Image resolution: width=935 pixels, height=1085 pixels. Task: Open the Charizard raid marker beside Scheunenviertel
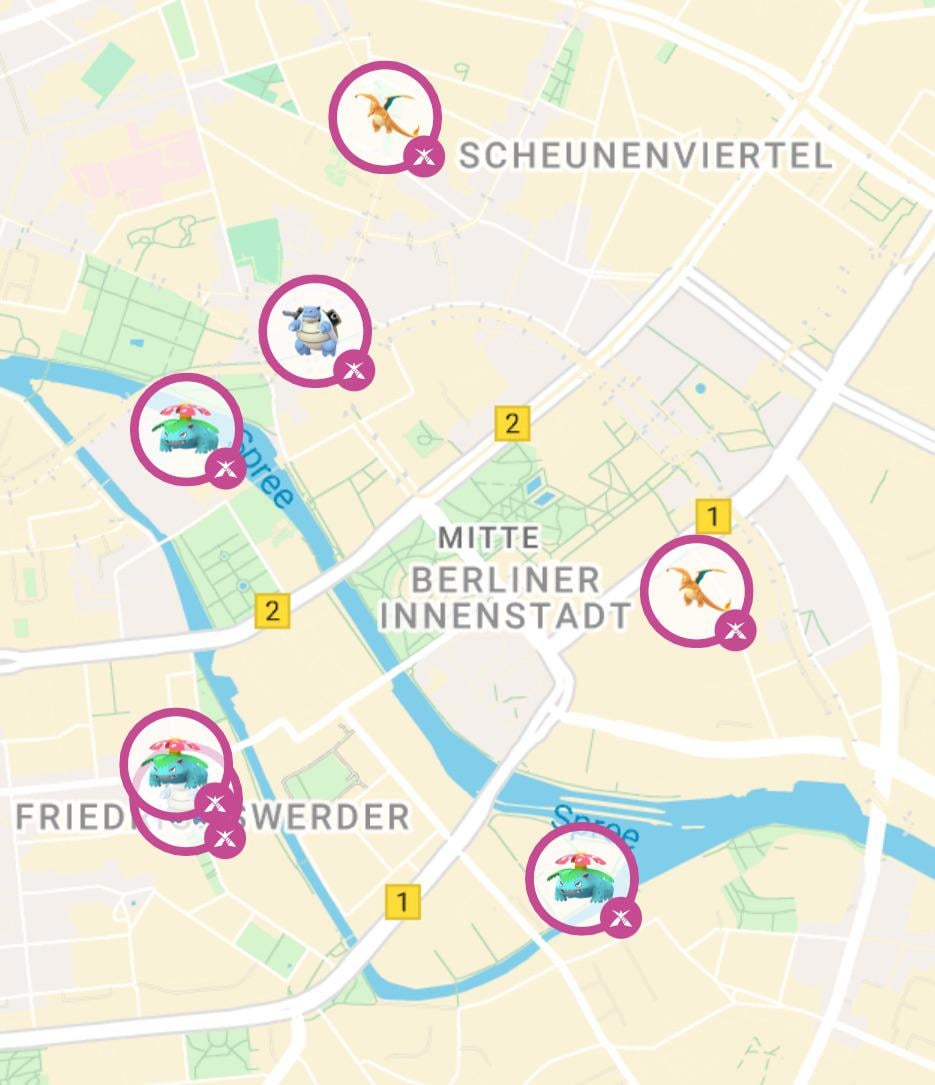click(x=385, y=117)
